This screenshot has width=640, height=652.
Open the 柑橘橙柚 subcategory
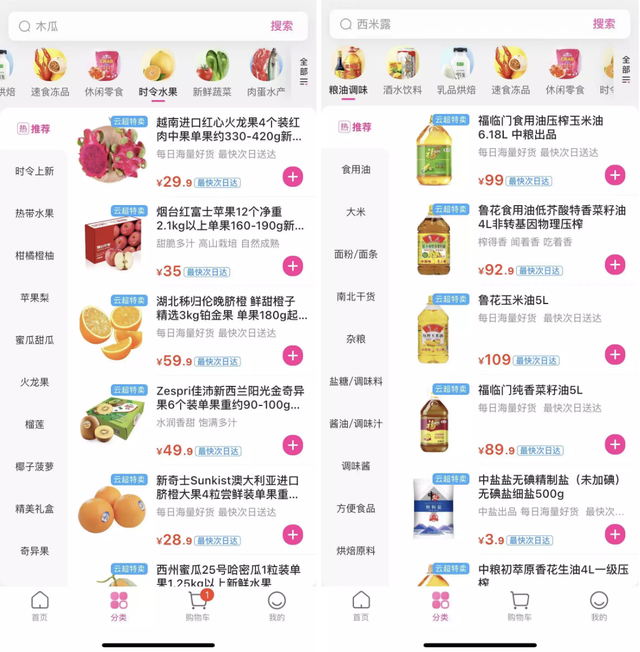point(34,256)
